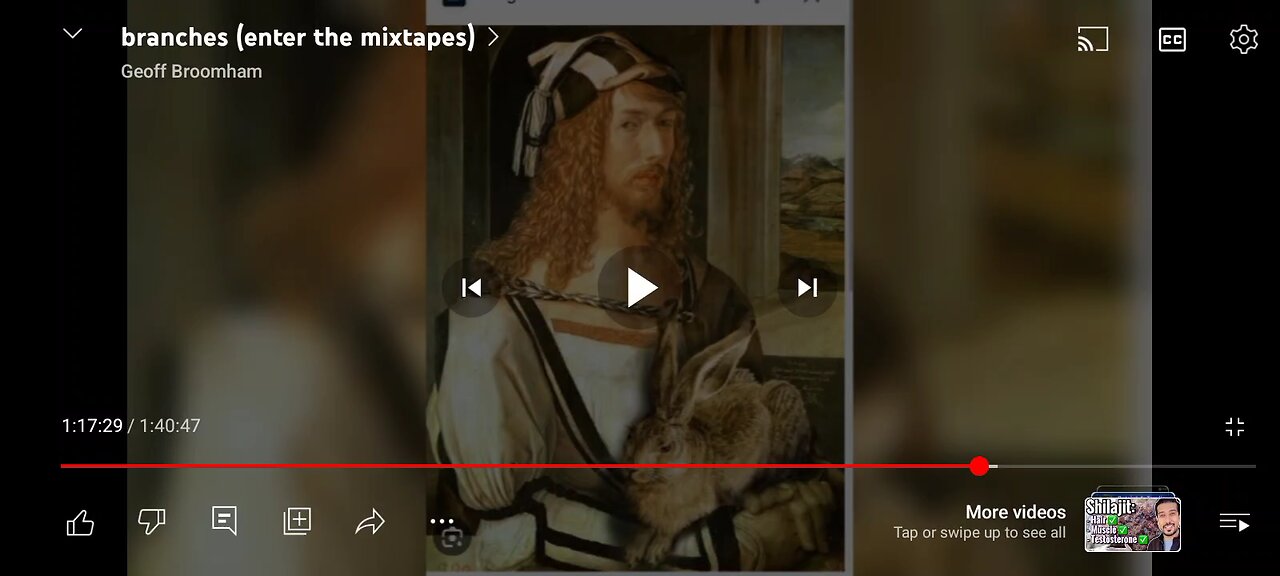This screenshot has height=576, width=1280.
Task: Toggle closed captions
Action: 1171,40
